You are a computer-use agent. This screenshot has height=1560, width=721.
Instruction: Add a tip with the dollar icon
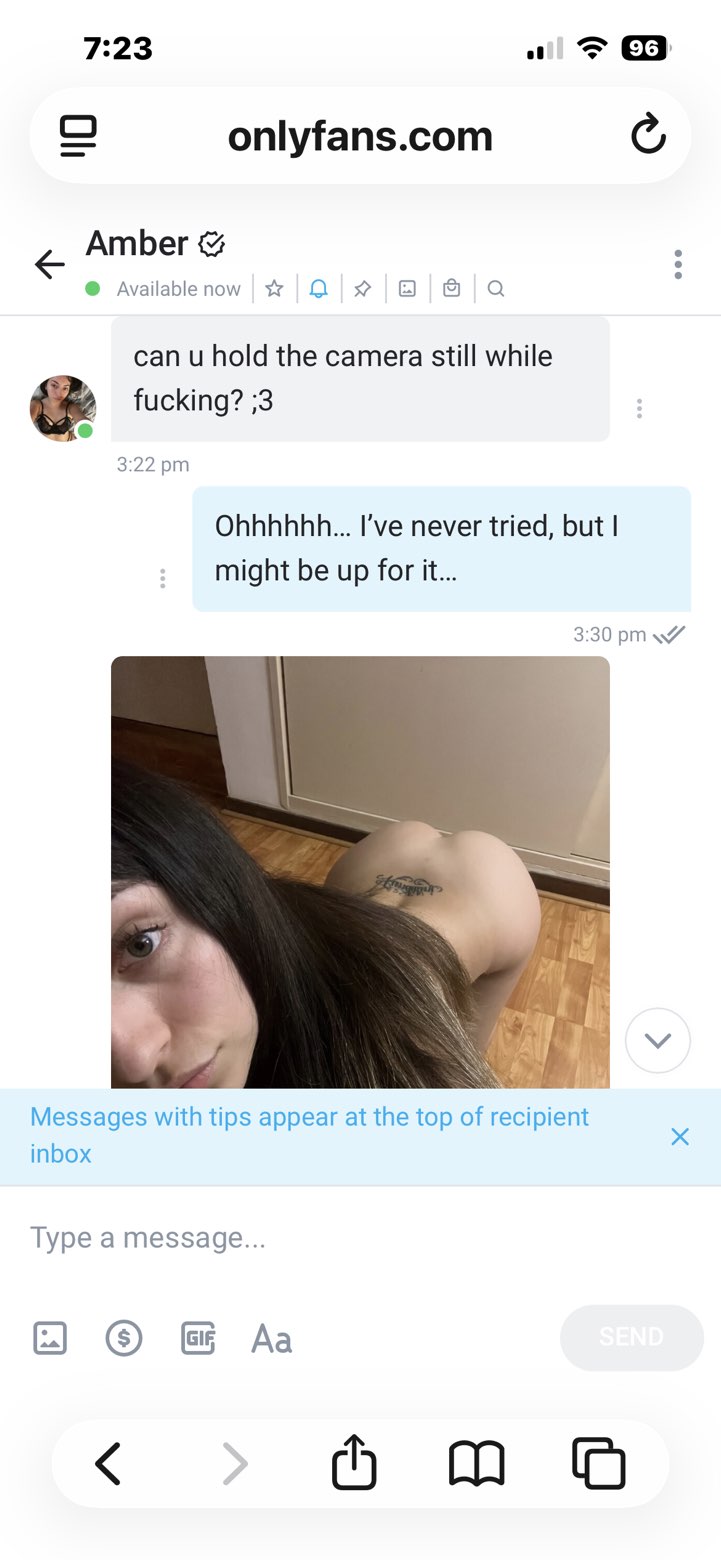124,1337
